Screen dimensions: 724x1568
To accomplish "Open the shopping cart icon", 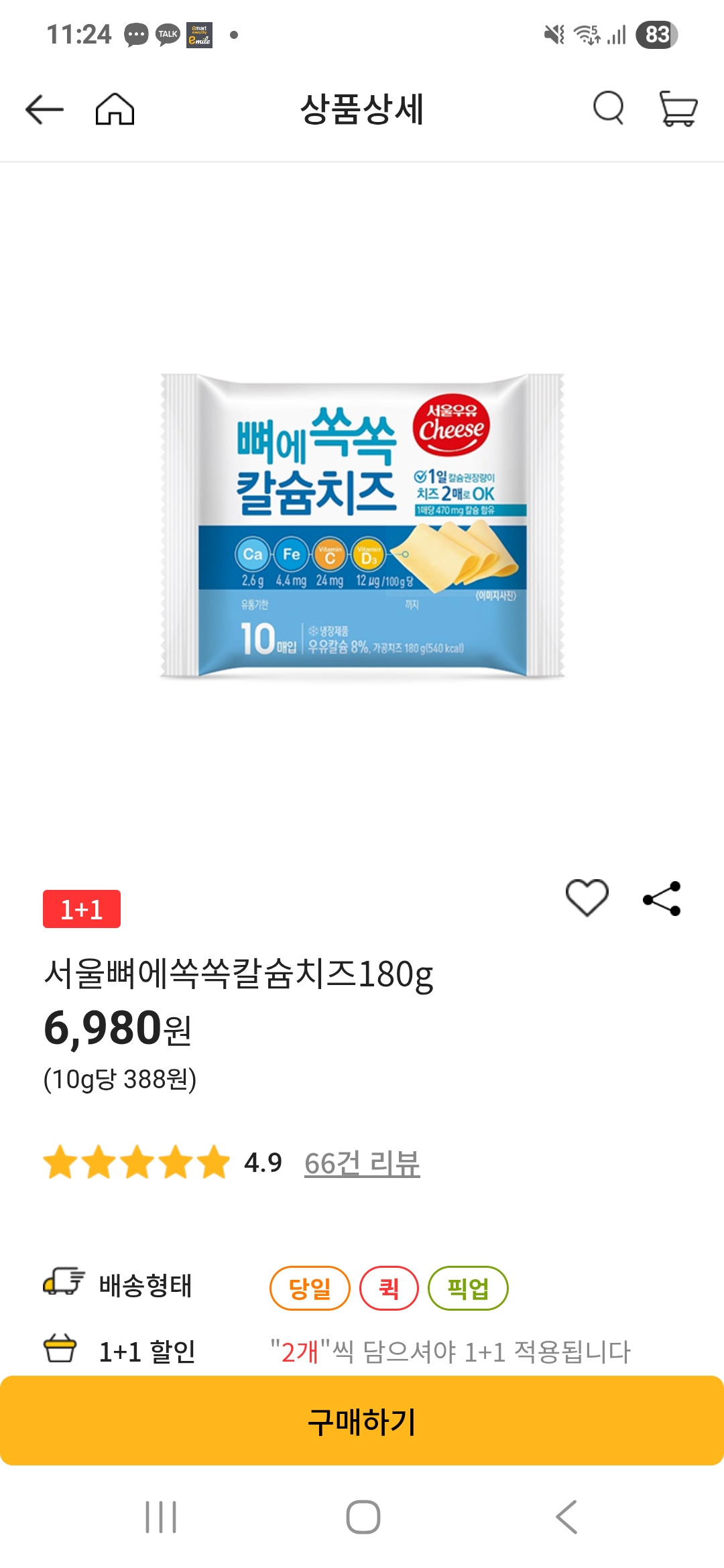I will click(678, 109).
